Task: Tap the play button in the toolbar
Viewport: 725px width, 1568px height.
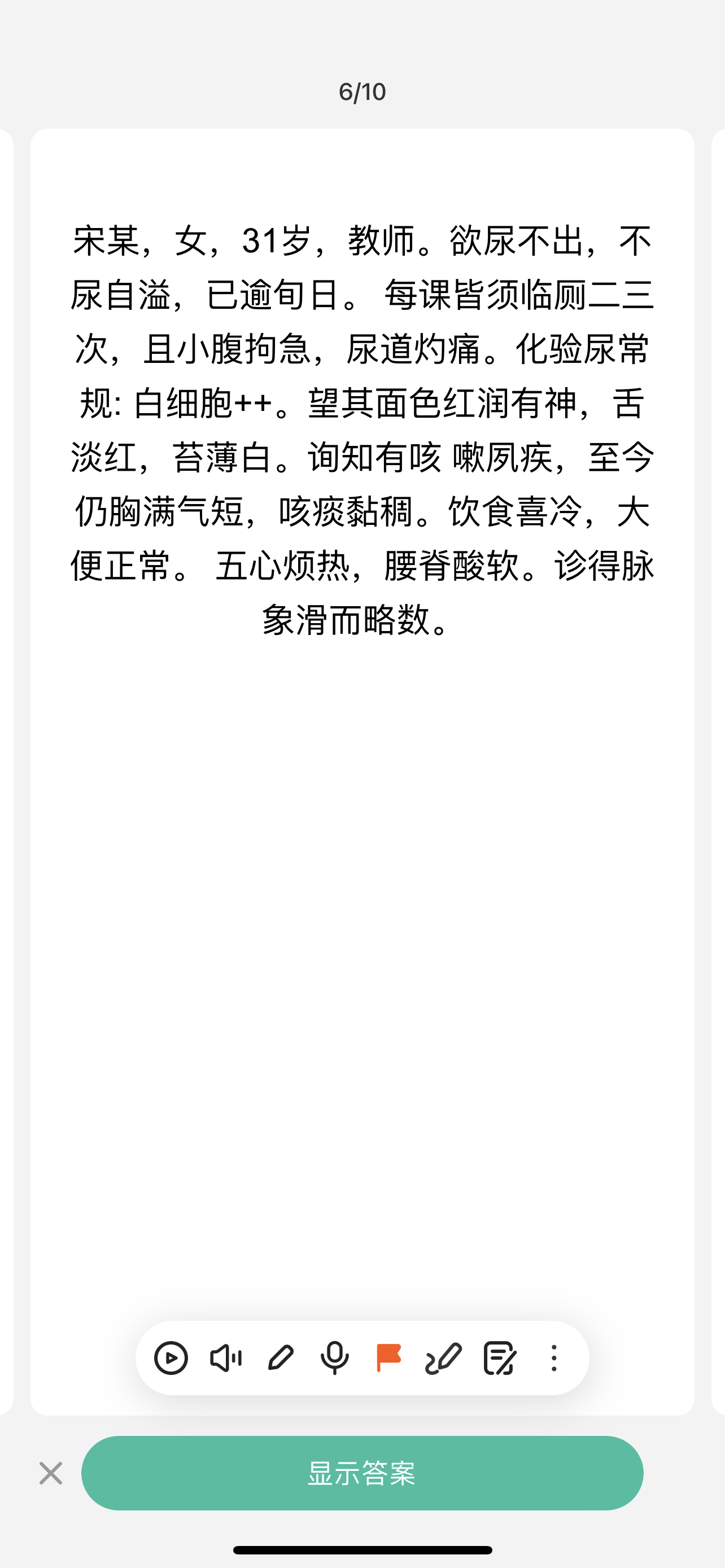Action: [171, 1358]
